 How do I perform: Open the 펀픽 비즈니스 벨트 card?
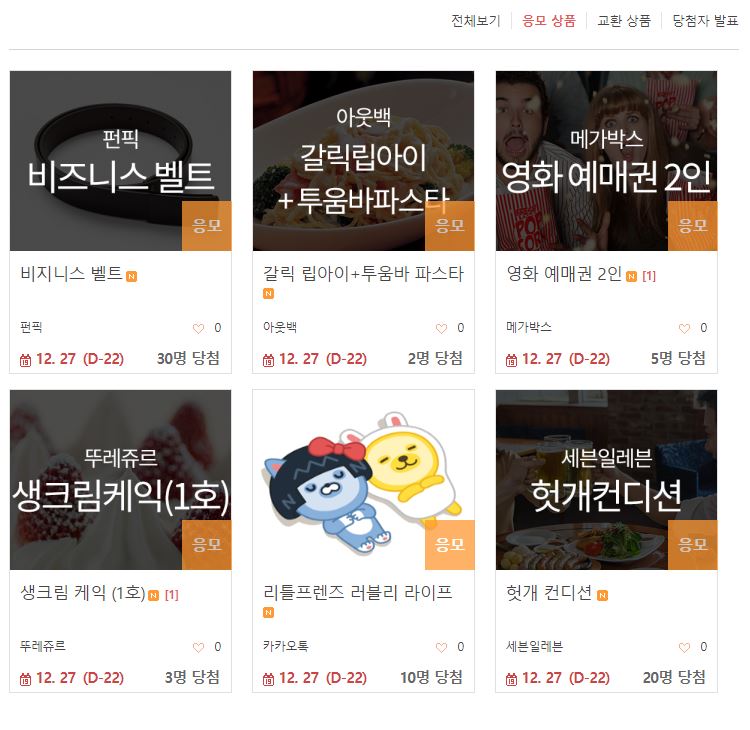121,161
